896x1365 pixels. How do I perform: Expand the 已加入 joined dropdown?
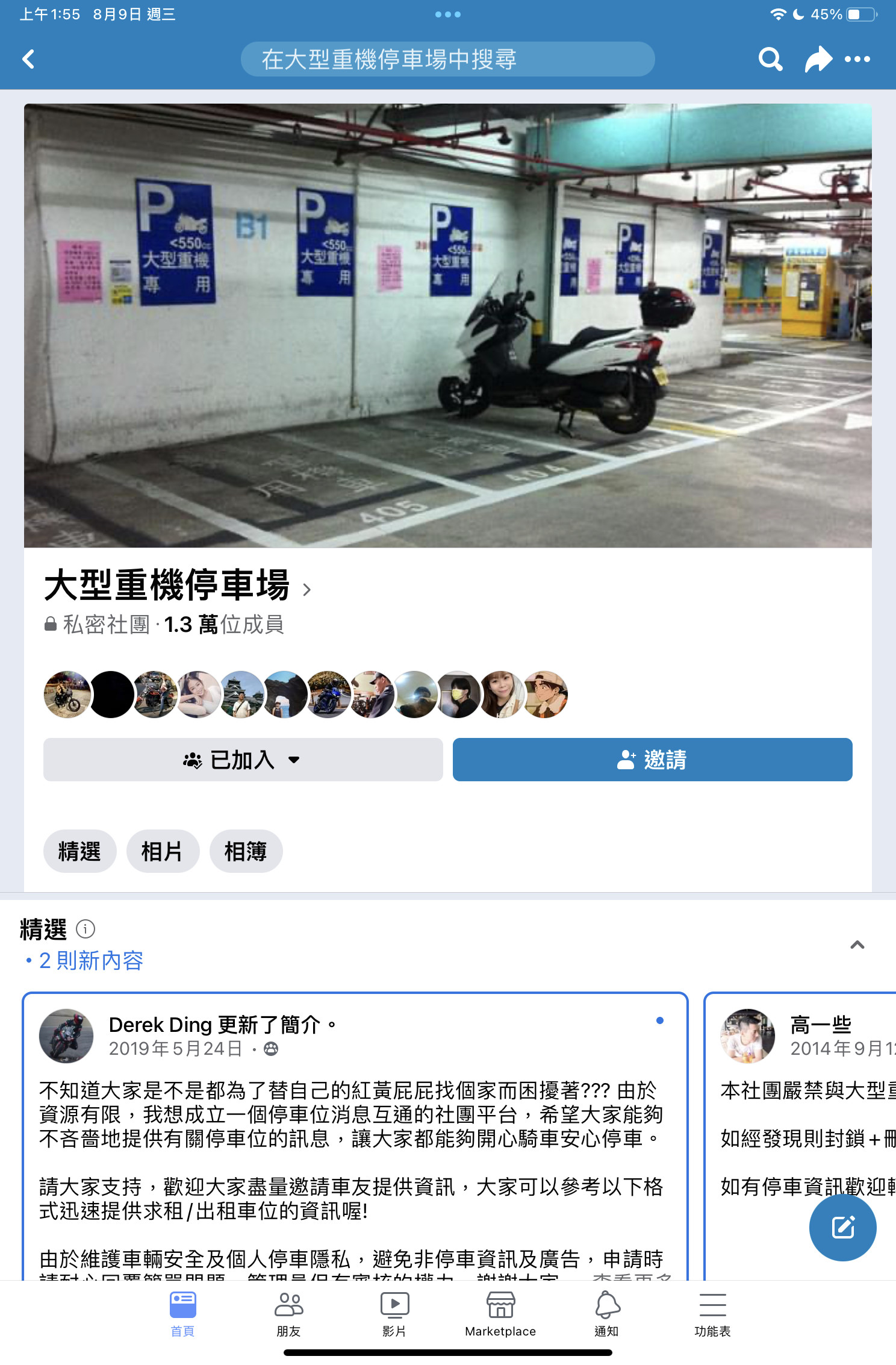(x=243, y=760)
